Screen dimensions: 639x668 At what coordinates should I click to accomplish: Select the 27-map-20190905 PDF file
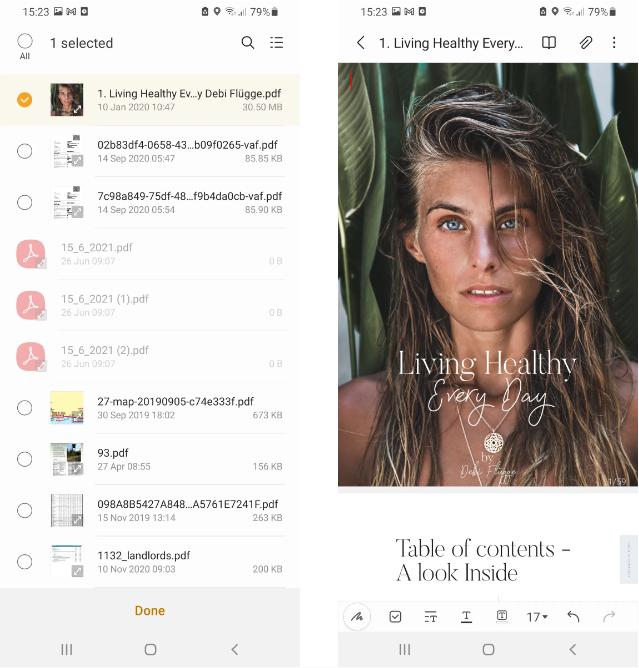pyautogui.click(x=25, y=407)
